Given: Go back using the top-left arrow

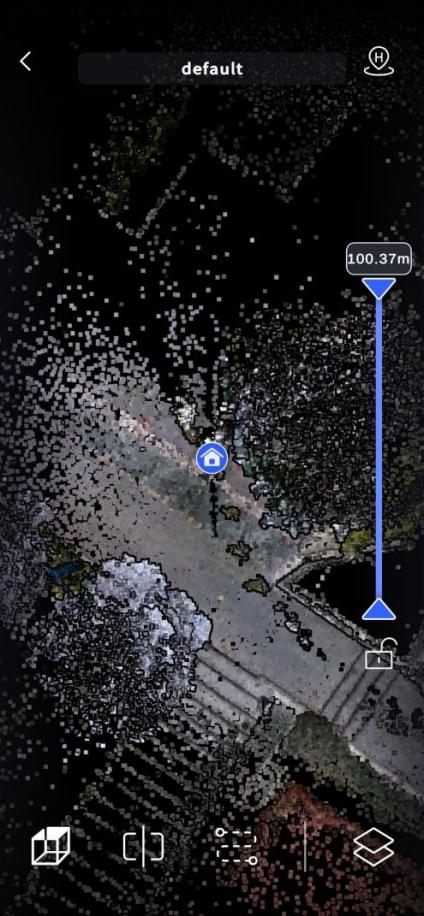Looking at the screenshot, I should [25, 61].
